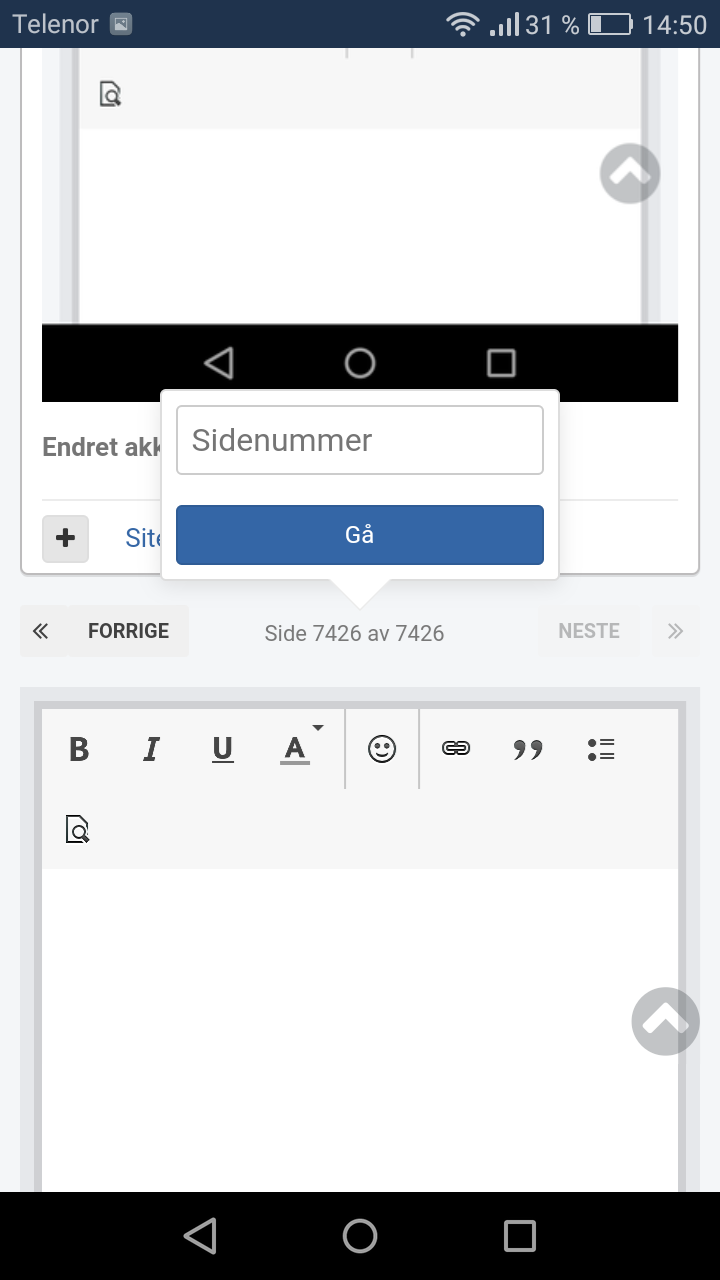Open the text color dropdown

click(x=299, y=747)
